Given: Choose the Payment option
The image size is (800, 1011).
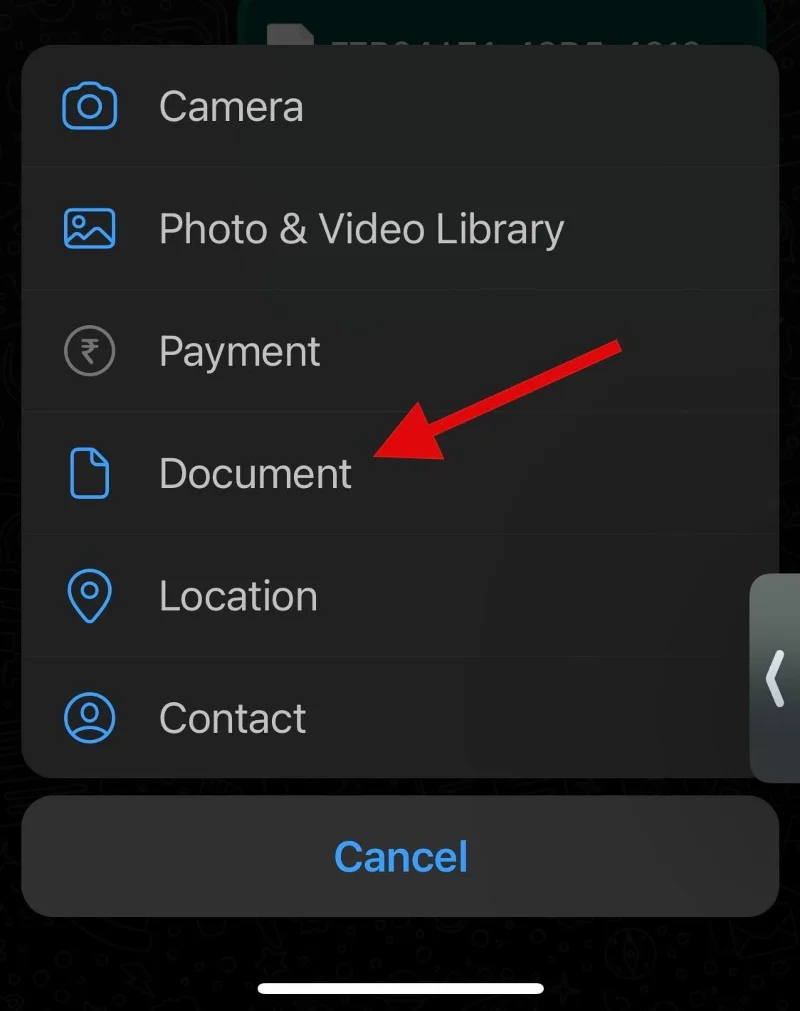Looking at the screenshot, I should [x=239, y=351].
